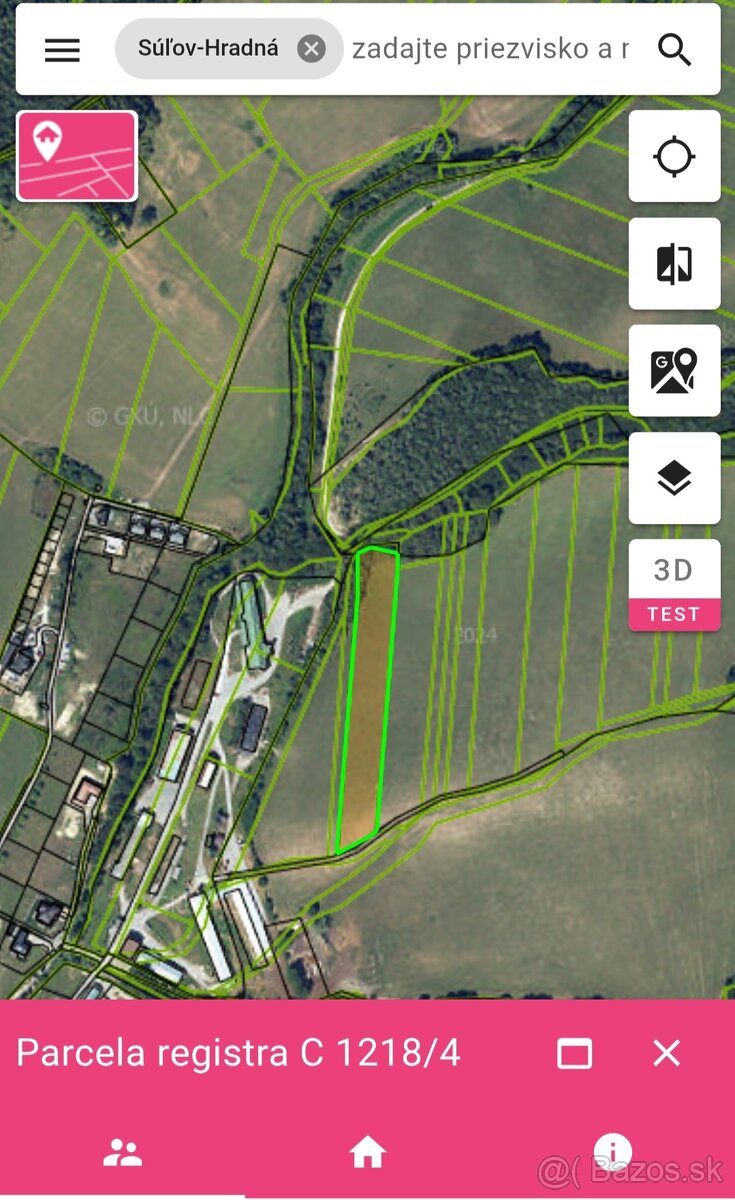The image size is (735, 1200).
Task: Switch to the 3D TEST view
Action: point(674,585)
